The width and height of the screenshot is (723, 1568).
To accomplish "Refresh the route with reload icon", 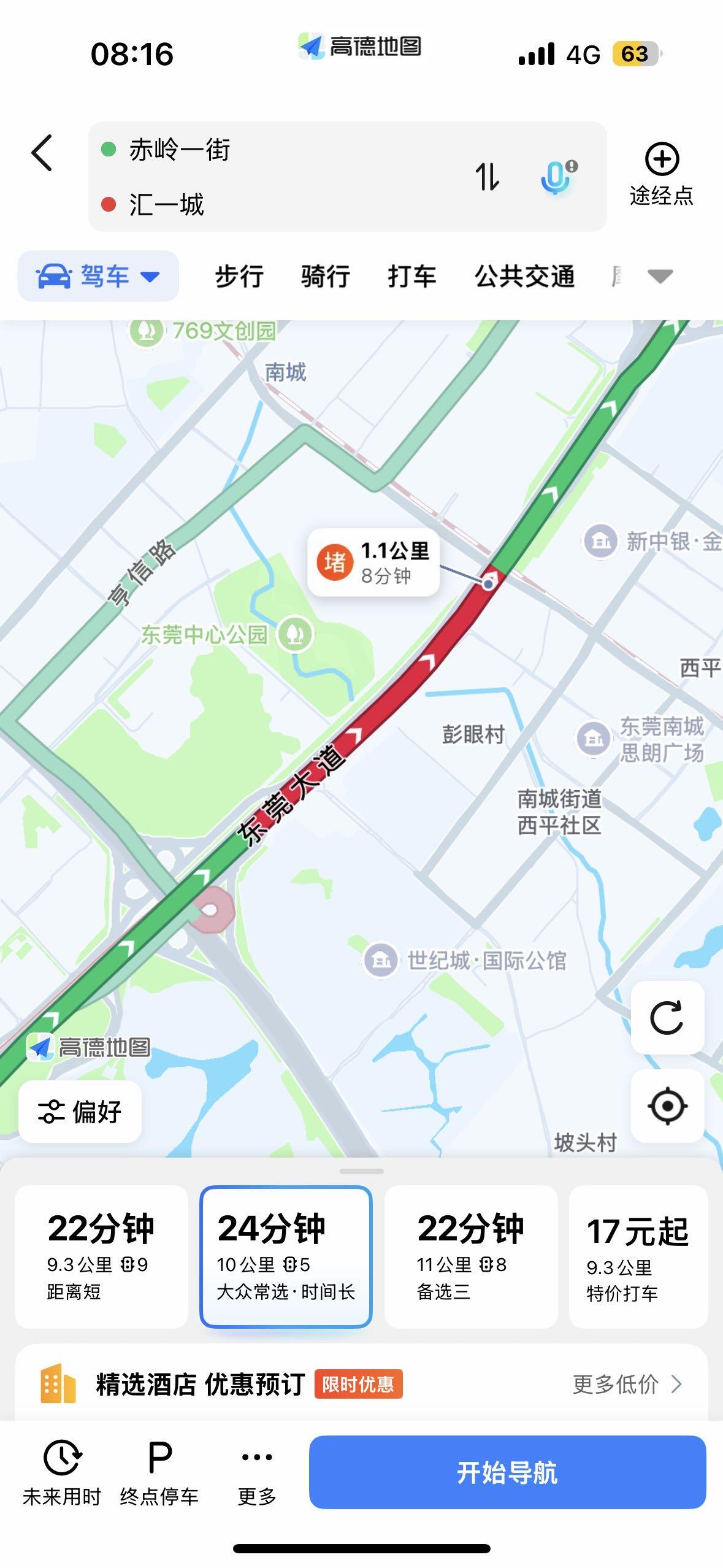I will pyautogui.click(x=667, y=1018).
